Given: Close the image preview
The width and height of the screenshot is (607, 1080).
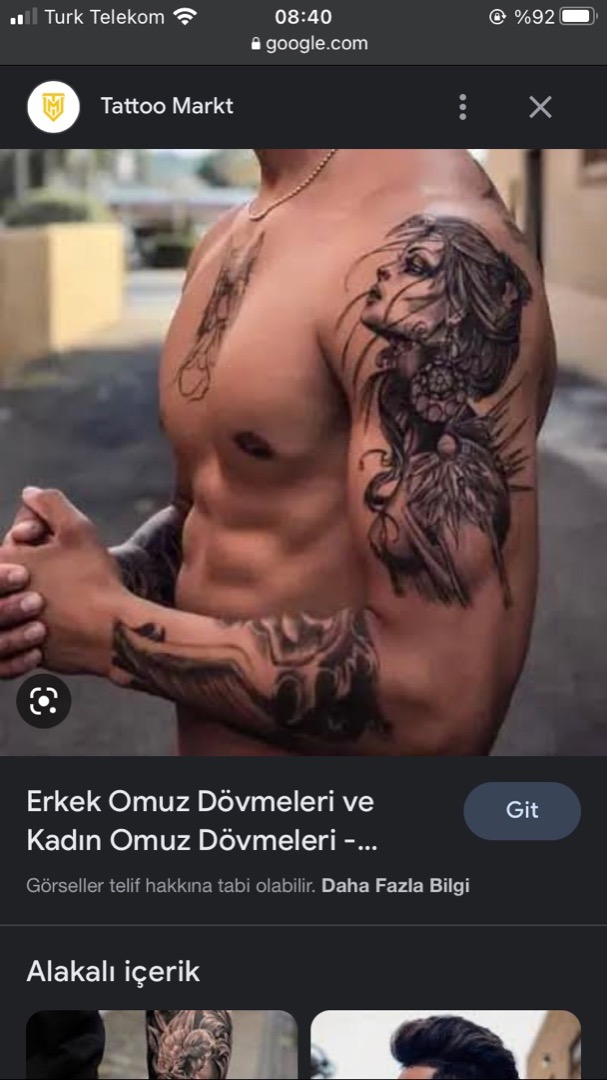Looking at the screenshot, I should tap(540, 107).
